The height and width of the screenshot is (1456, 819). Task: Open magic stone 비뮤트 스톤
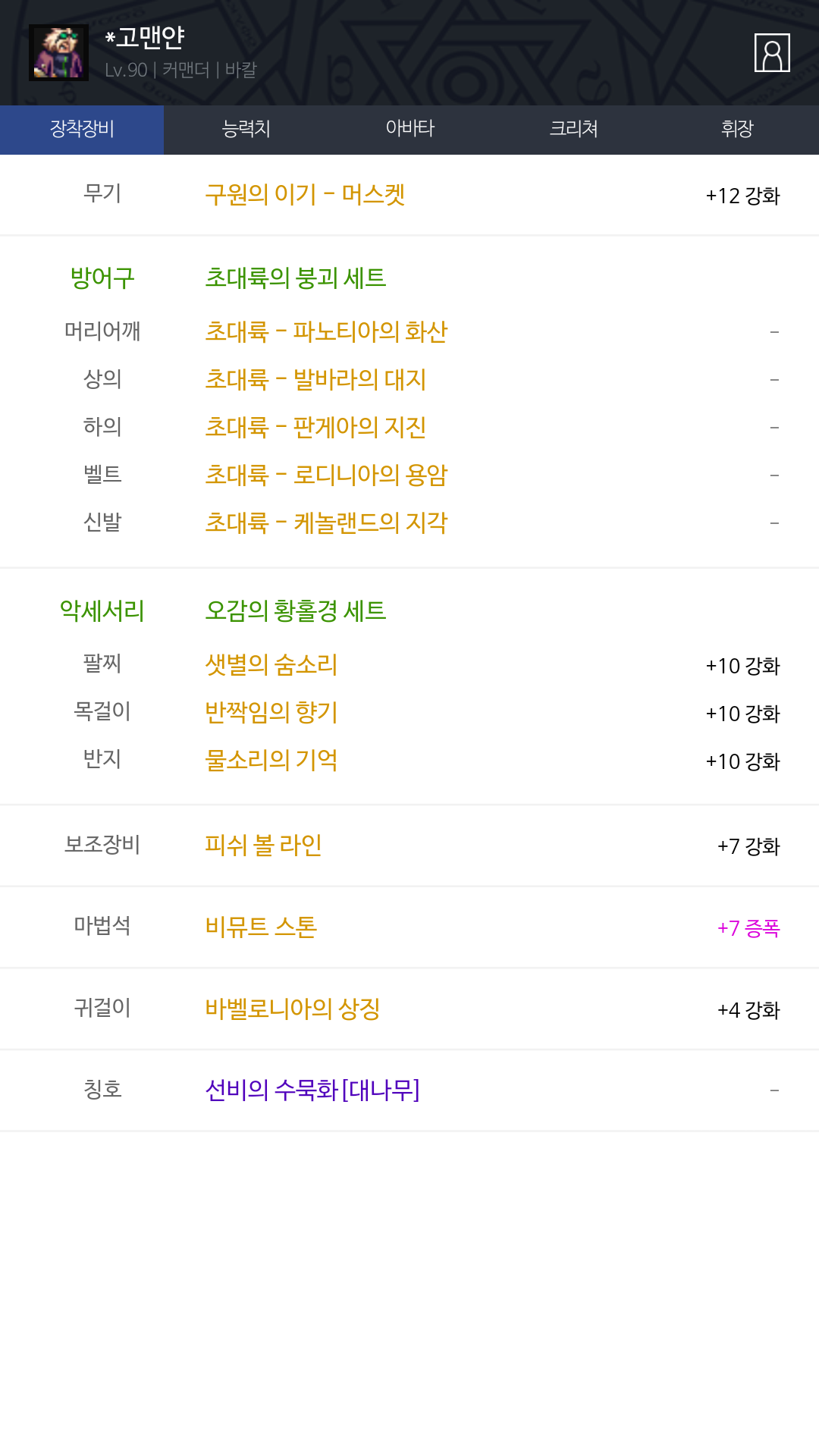(261, 927)
